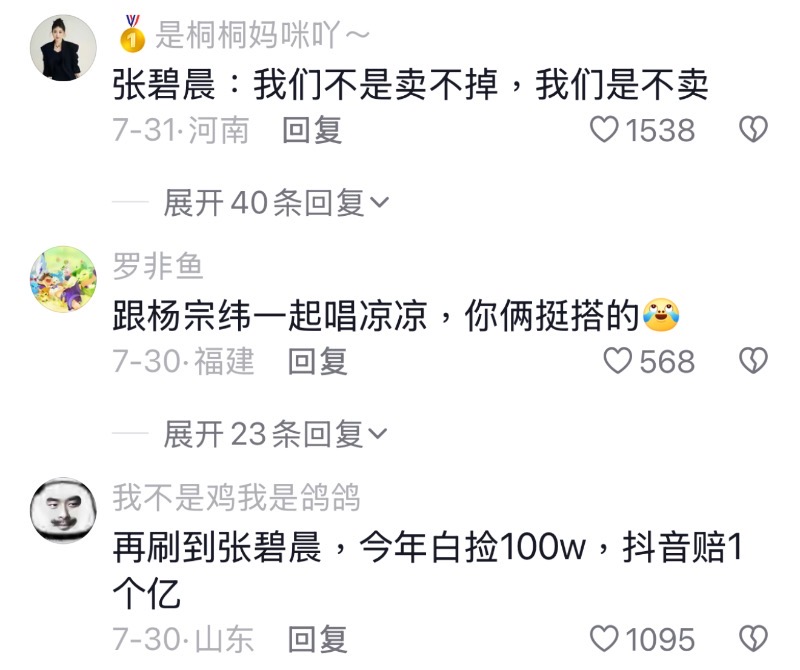Like the comment with 1095 likes
This screenshot has width=800, height=670.
(604, 638)
